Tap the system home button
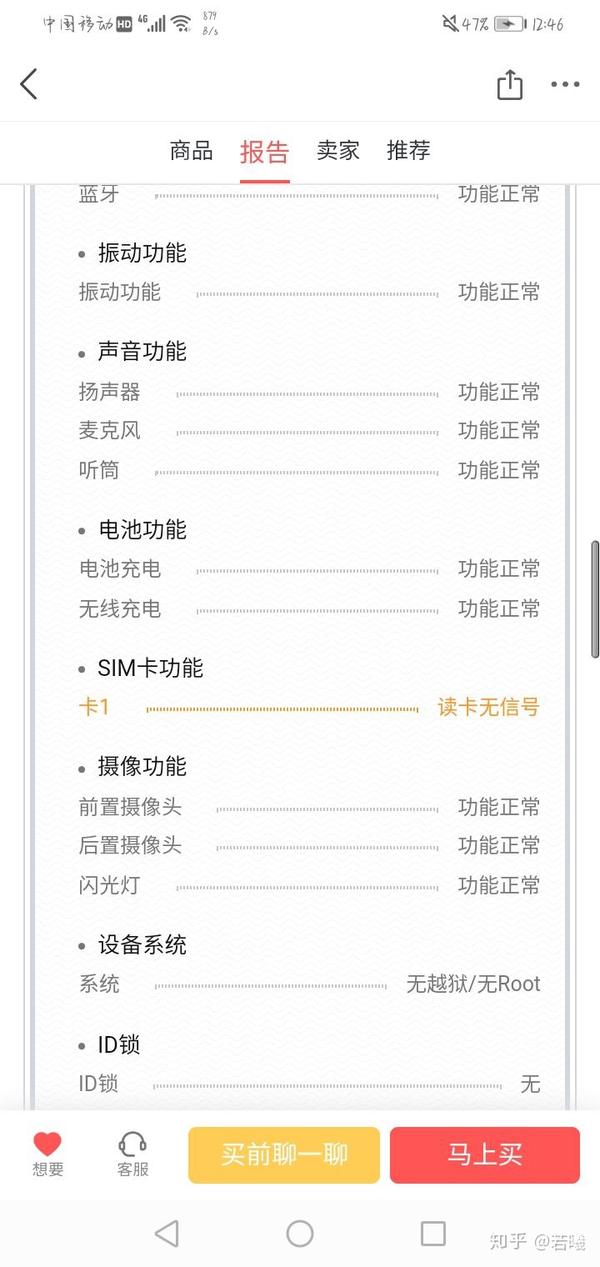The width and height of the screenshot is (600, 1267). click(x=300, y=1234)
